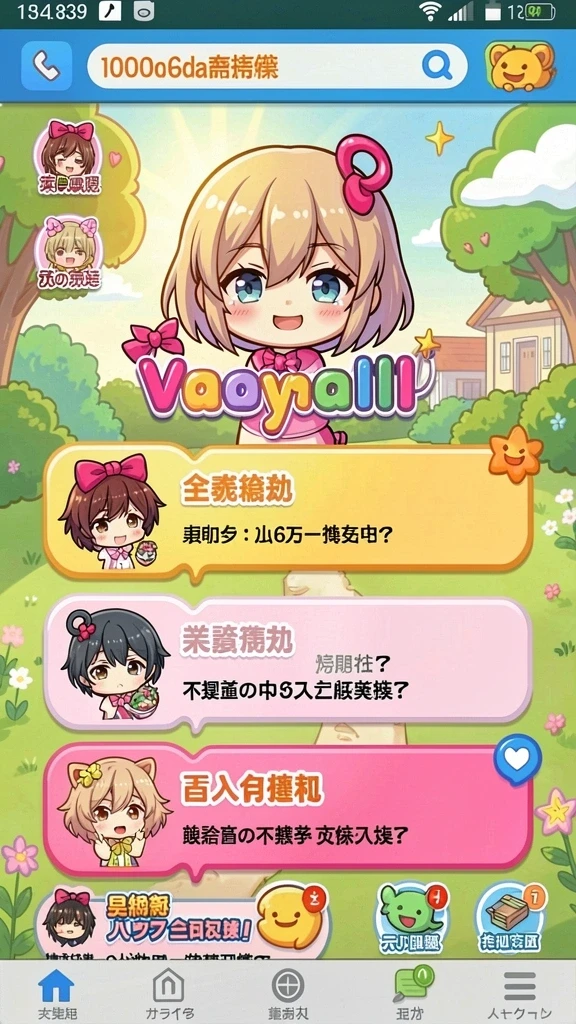
Task: Switch to the blue home tab
Action: 57,993
